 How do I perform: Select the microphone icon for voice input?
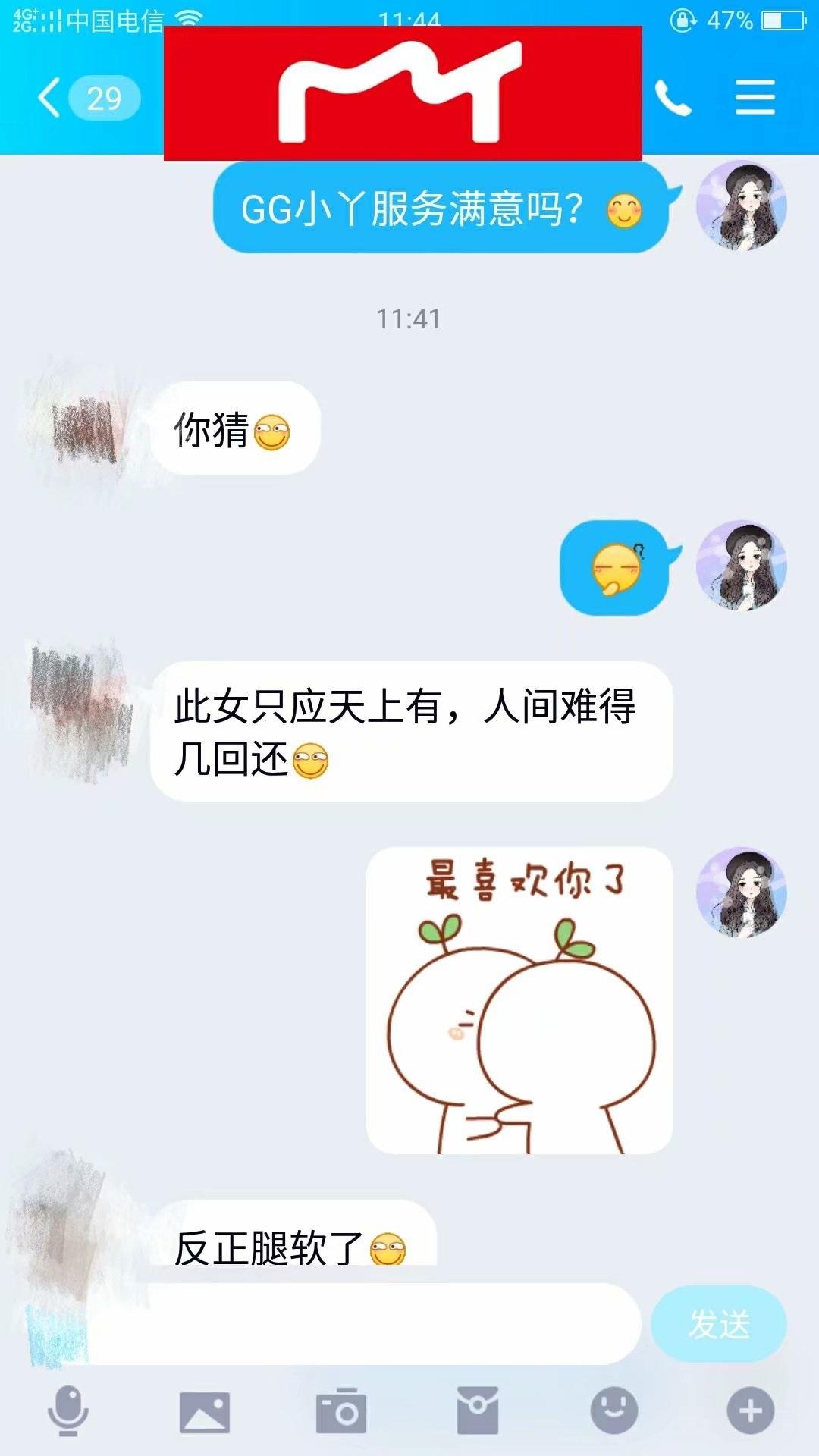coord(68,1410)
